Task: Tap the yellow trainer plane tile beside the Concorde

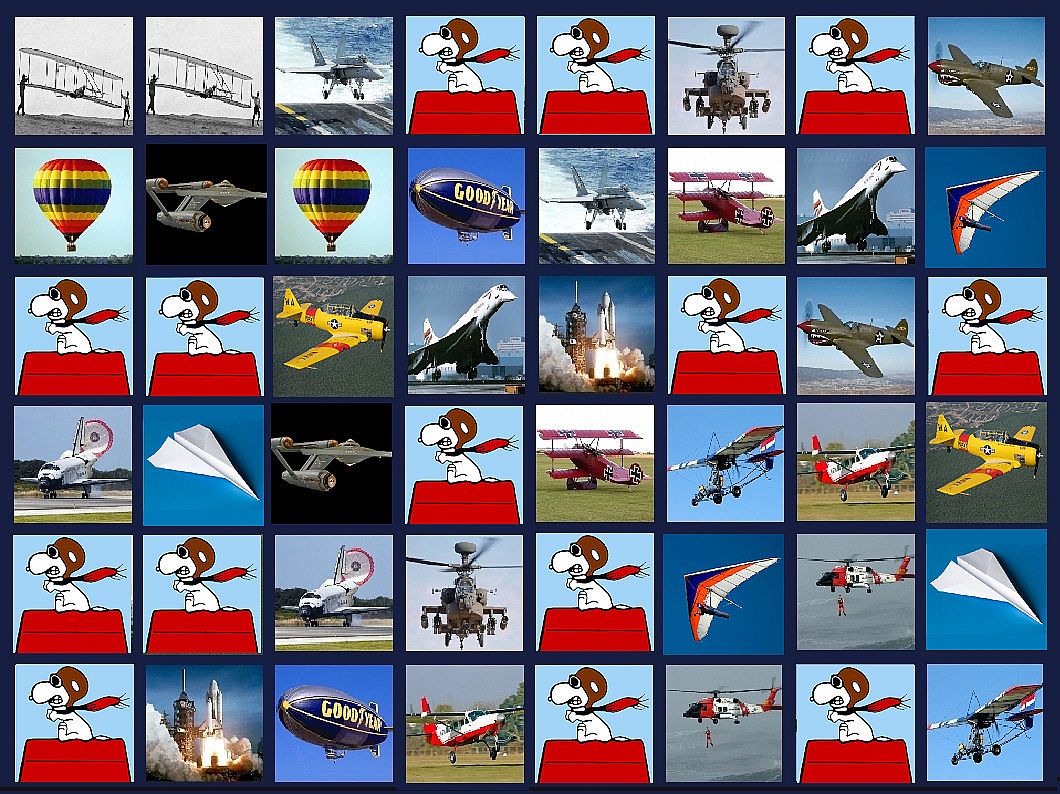Action: pyautogui.click(x=334, y=335)
